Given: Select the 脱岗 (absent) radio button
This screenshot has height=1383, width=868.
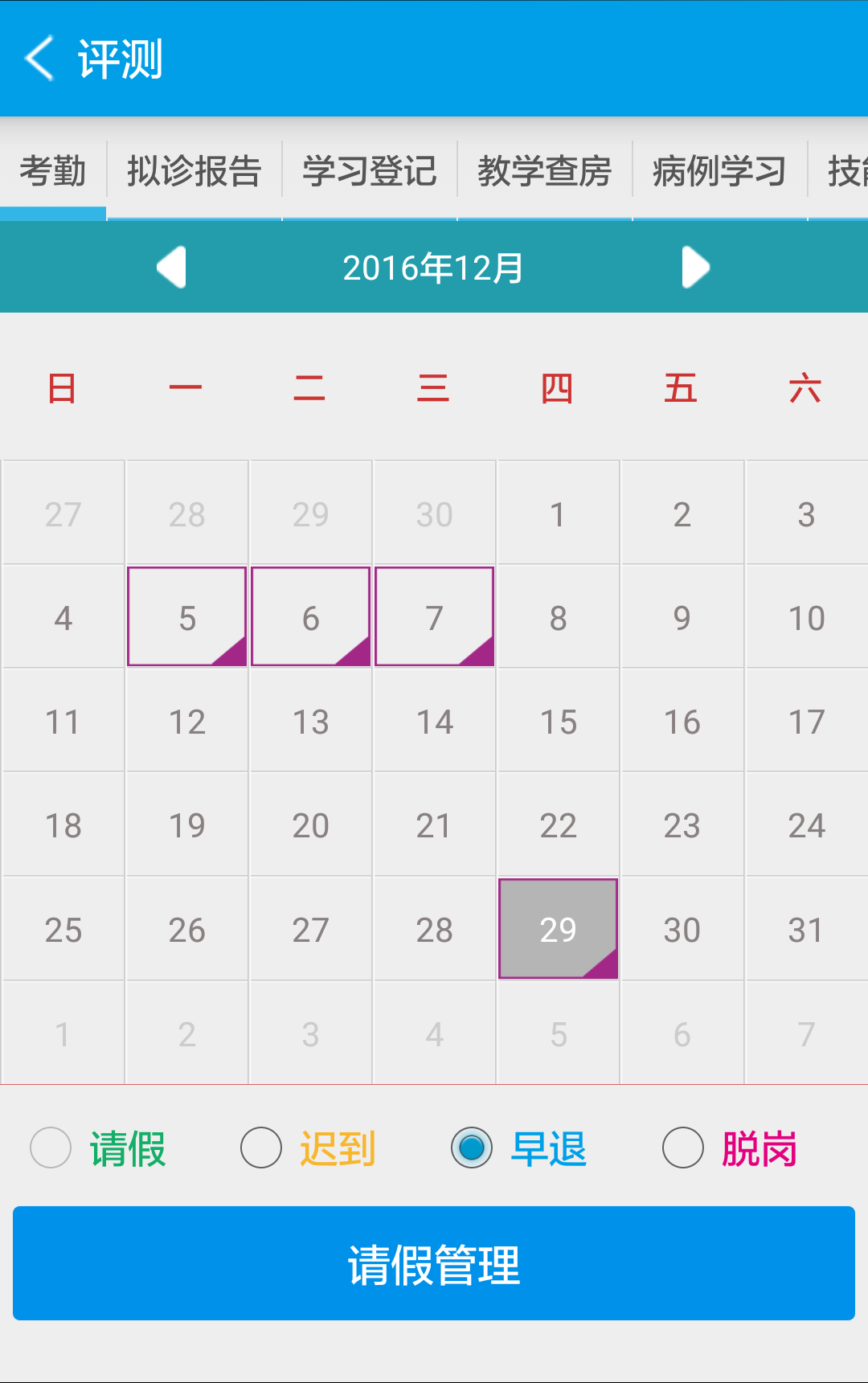Looking at the screenshot, I should click(682, 1148).
